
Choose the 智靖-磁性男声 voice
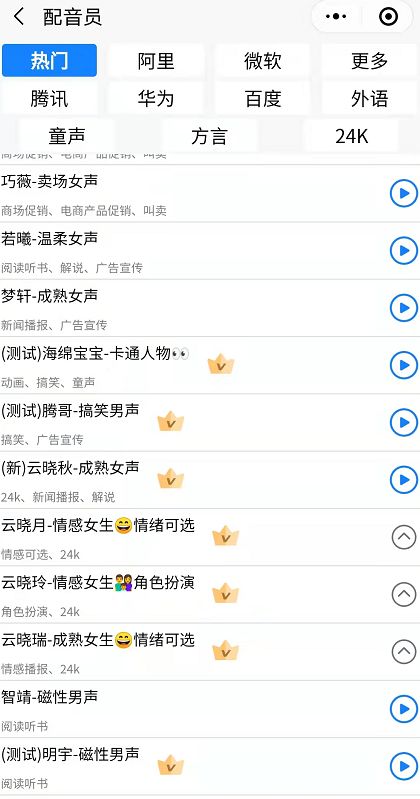[x=210, y=709]
